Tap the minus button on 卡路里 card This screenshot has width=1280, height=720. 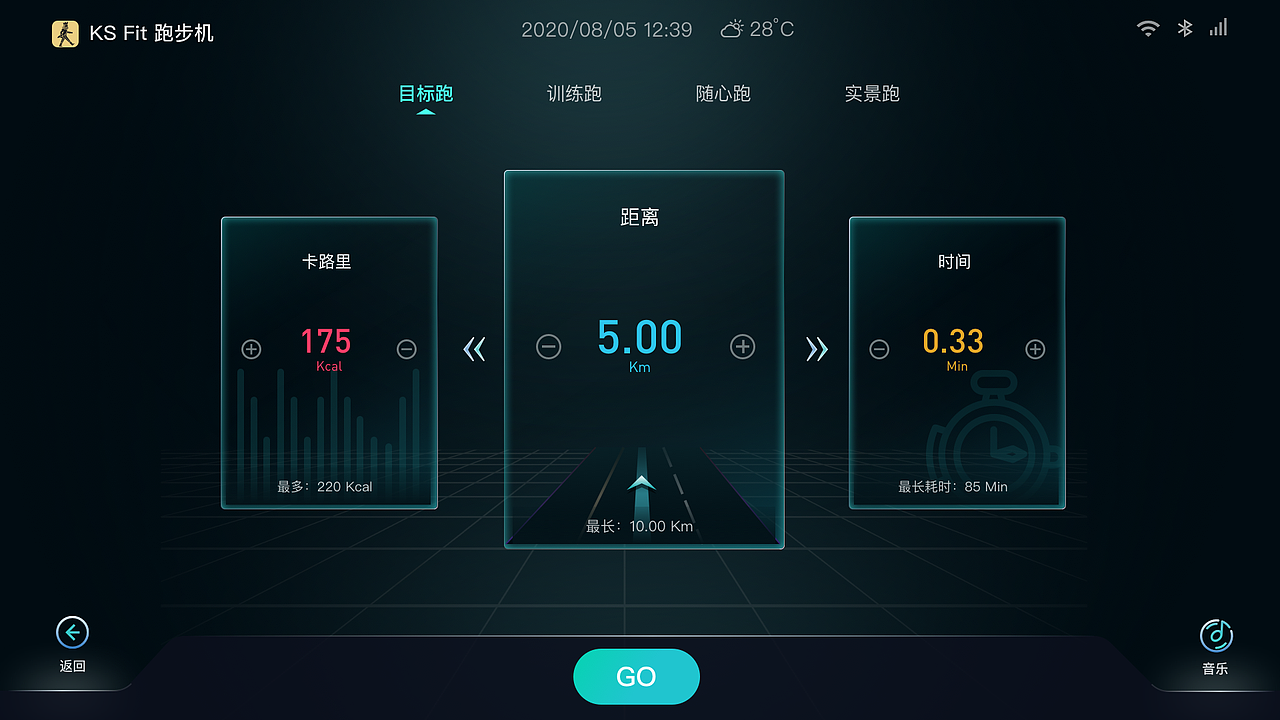click(406, 349)
